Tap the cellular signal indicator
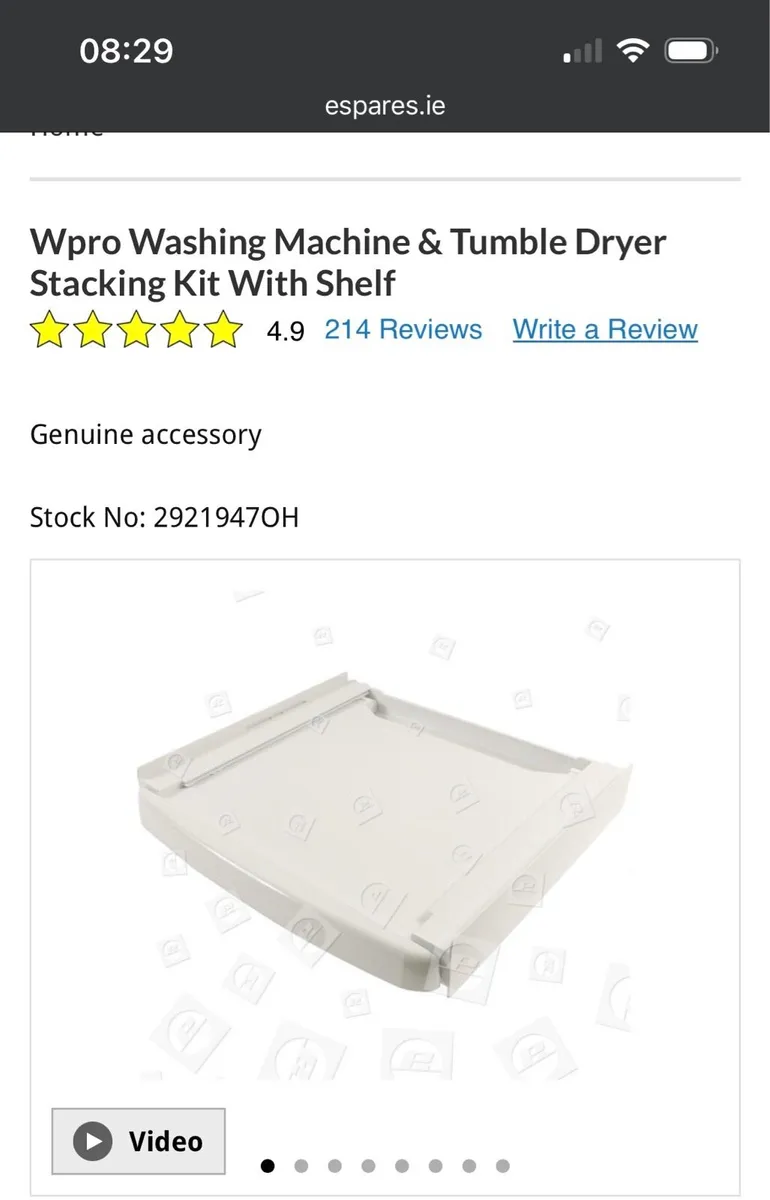Image resolution: width=770 pixels, height=1200 pixels. click(581, 49)
